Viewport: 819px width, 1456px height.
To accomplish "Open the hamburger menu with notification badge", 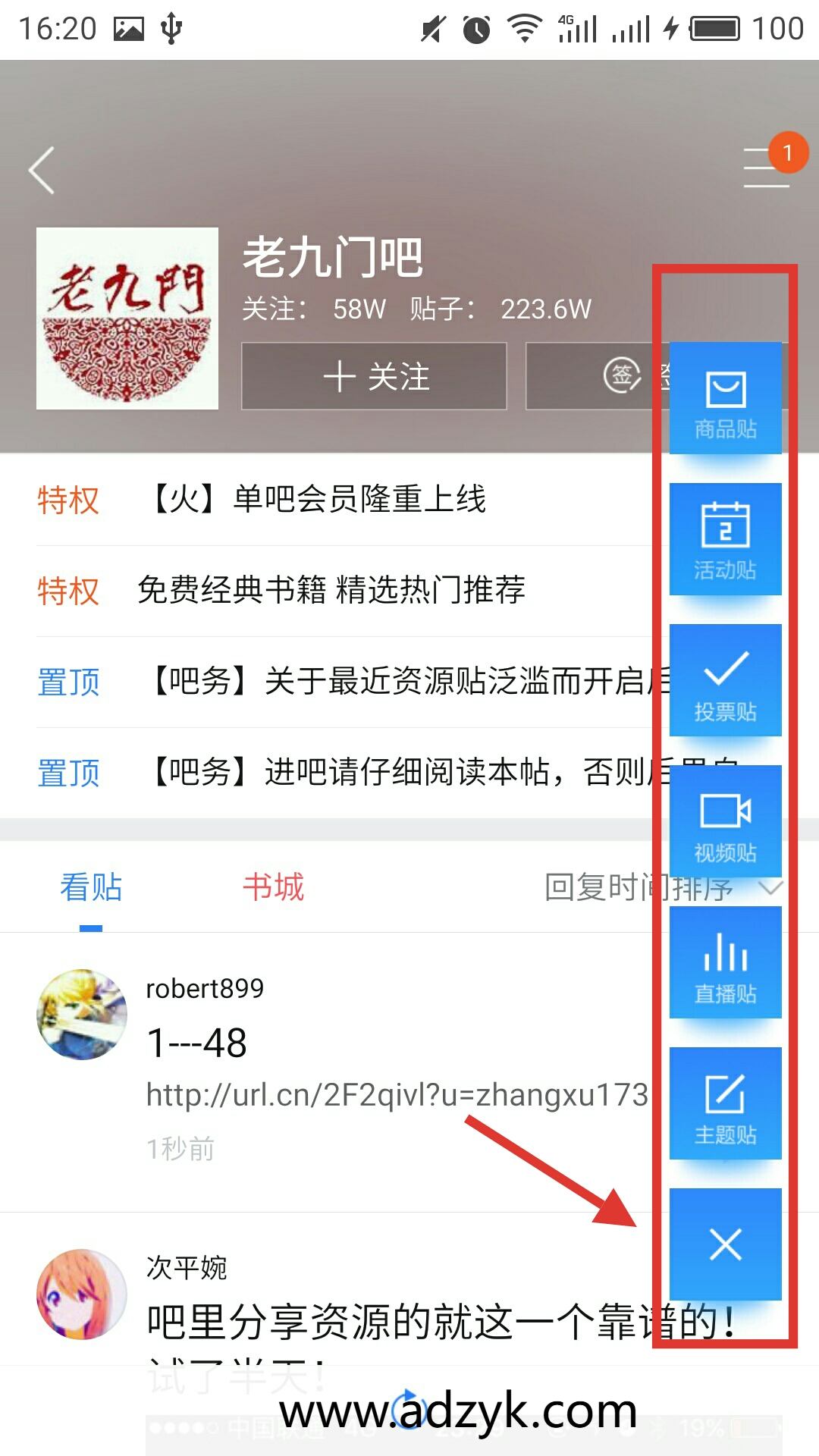I will (x=766, y=168).
